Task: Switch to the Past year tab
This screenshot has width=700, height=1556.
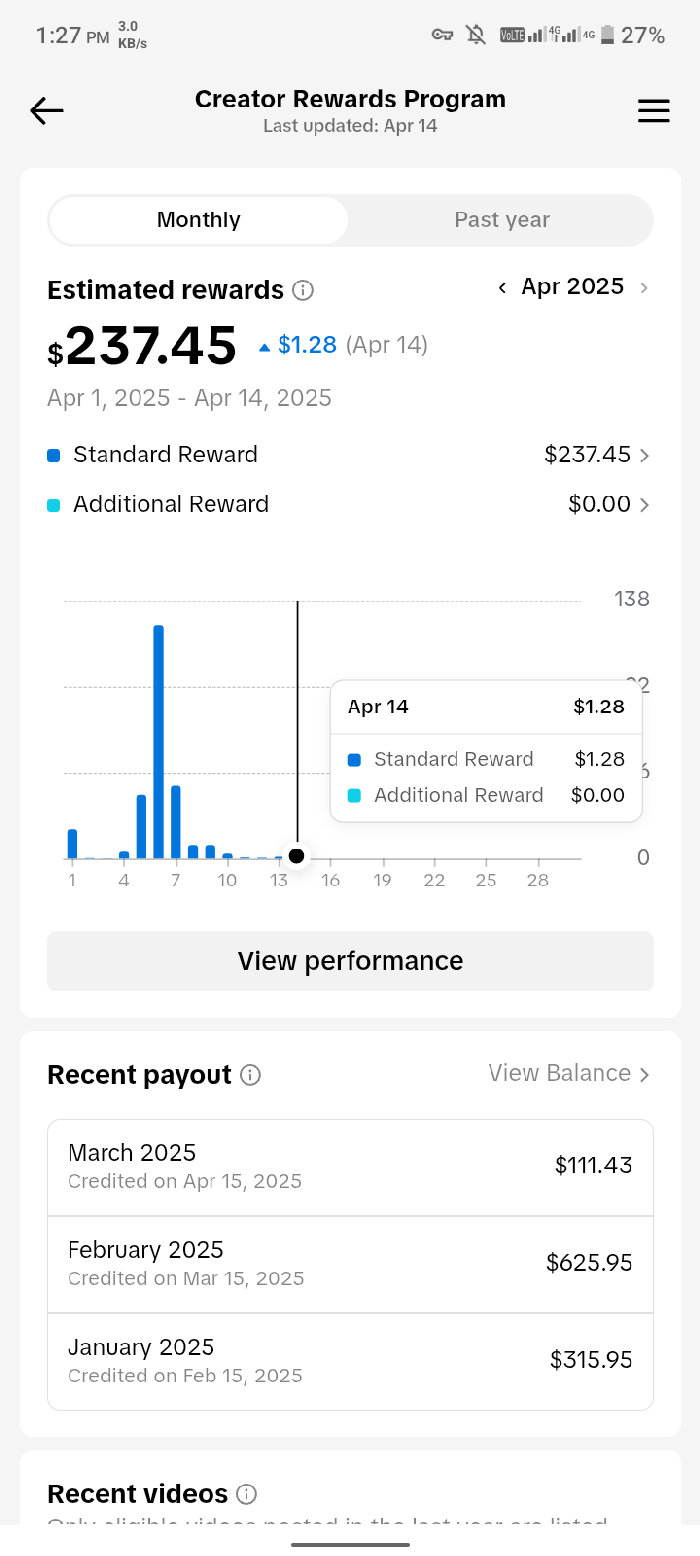Action: [x=502, y=220]
